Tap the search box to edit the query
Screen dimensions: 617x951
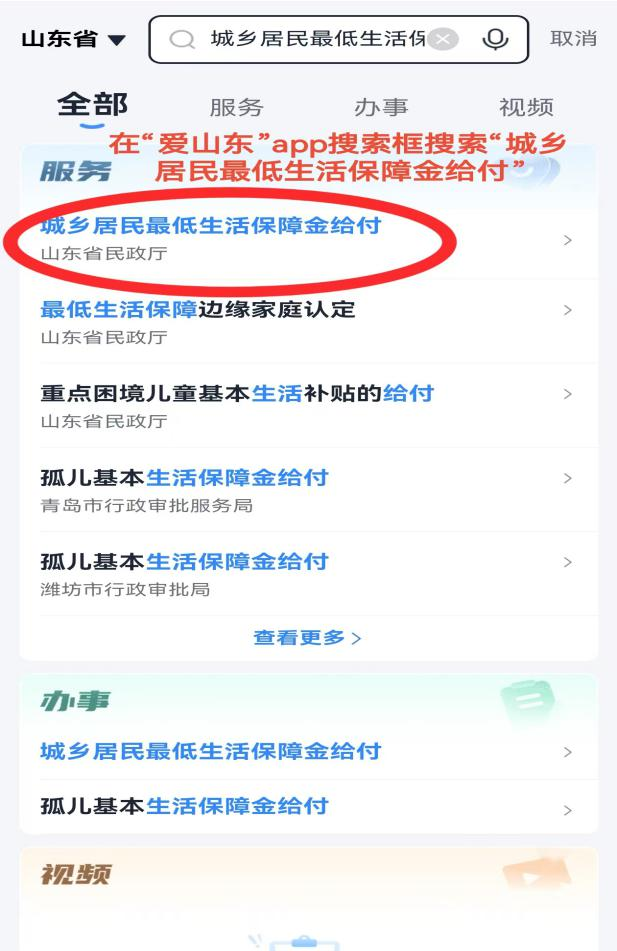(300, 40)
